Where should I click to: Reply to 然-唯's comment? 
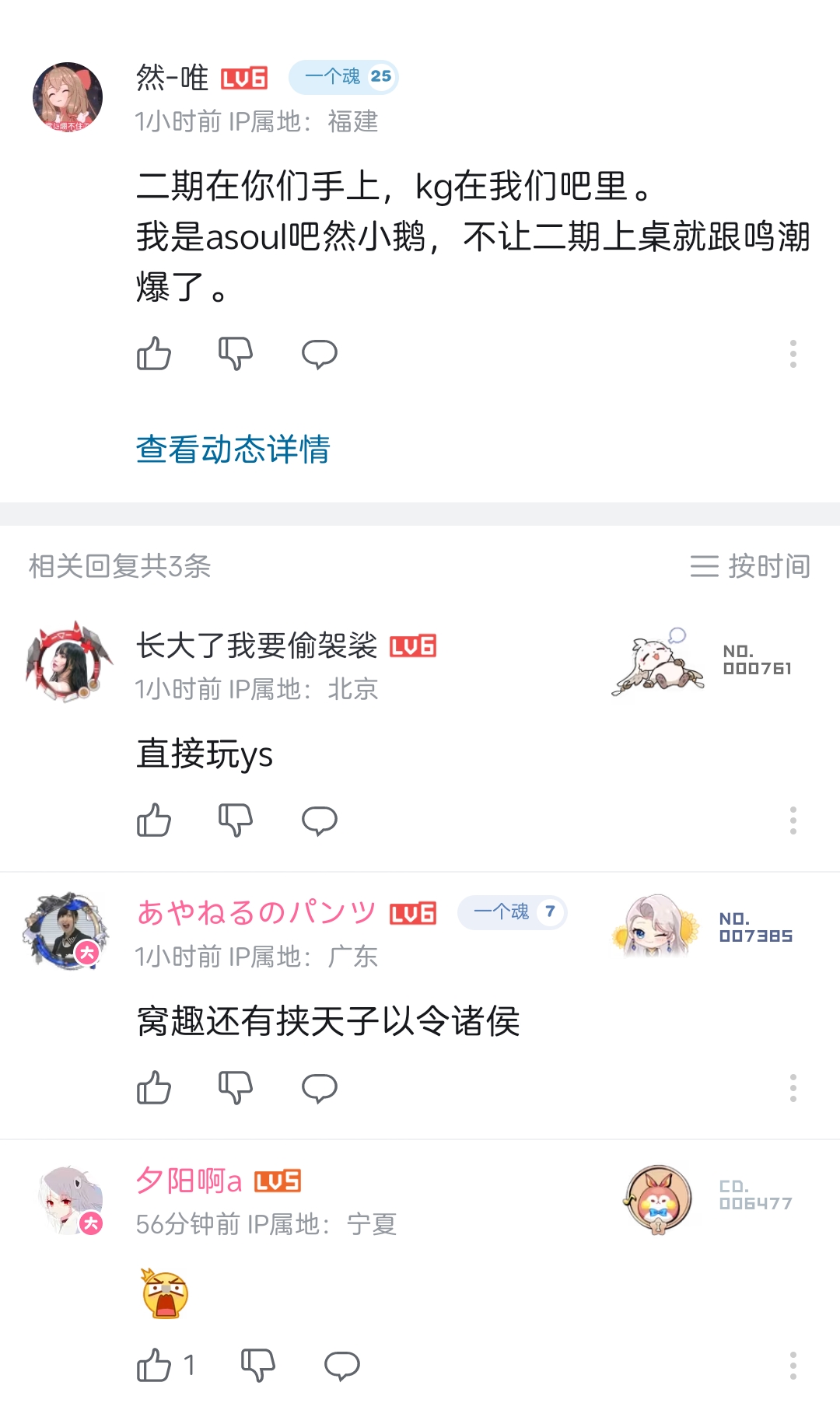tap(319, 354)
